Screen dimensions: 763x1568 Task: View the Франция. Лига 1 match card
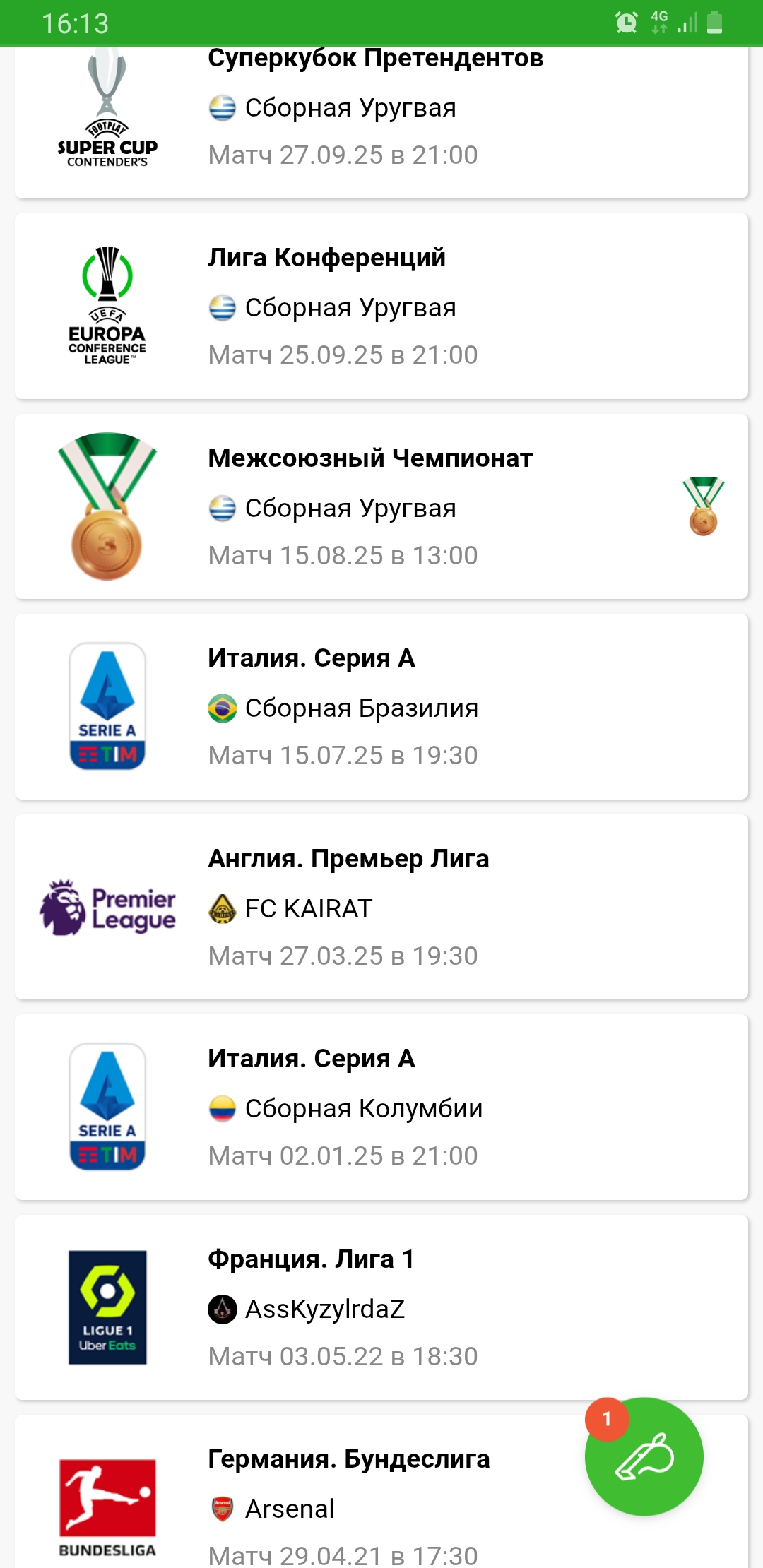[381, 1307]
